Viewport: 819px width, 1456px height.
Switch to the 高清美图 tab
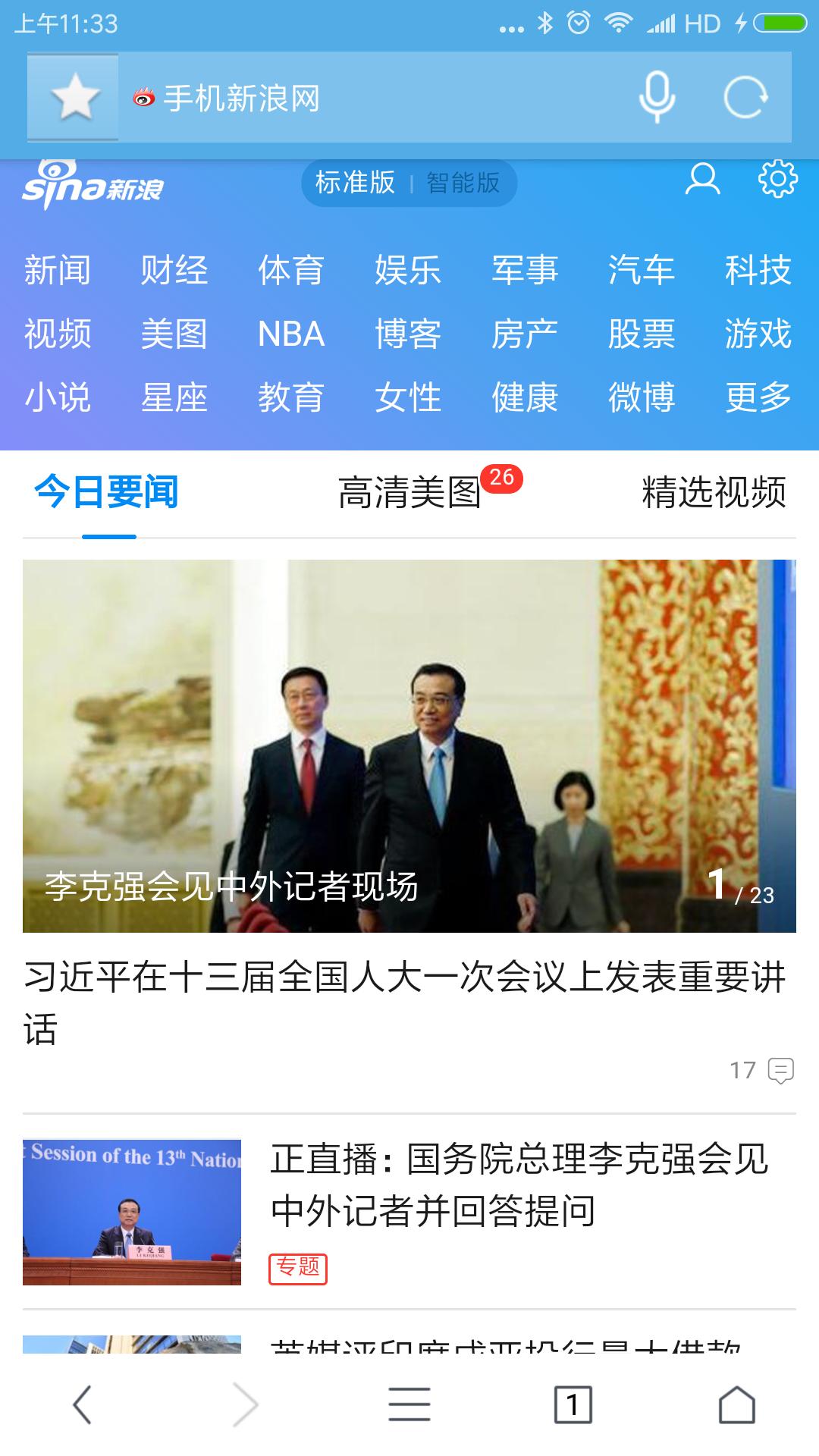pyautogui.click(x=410, y=493)
